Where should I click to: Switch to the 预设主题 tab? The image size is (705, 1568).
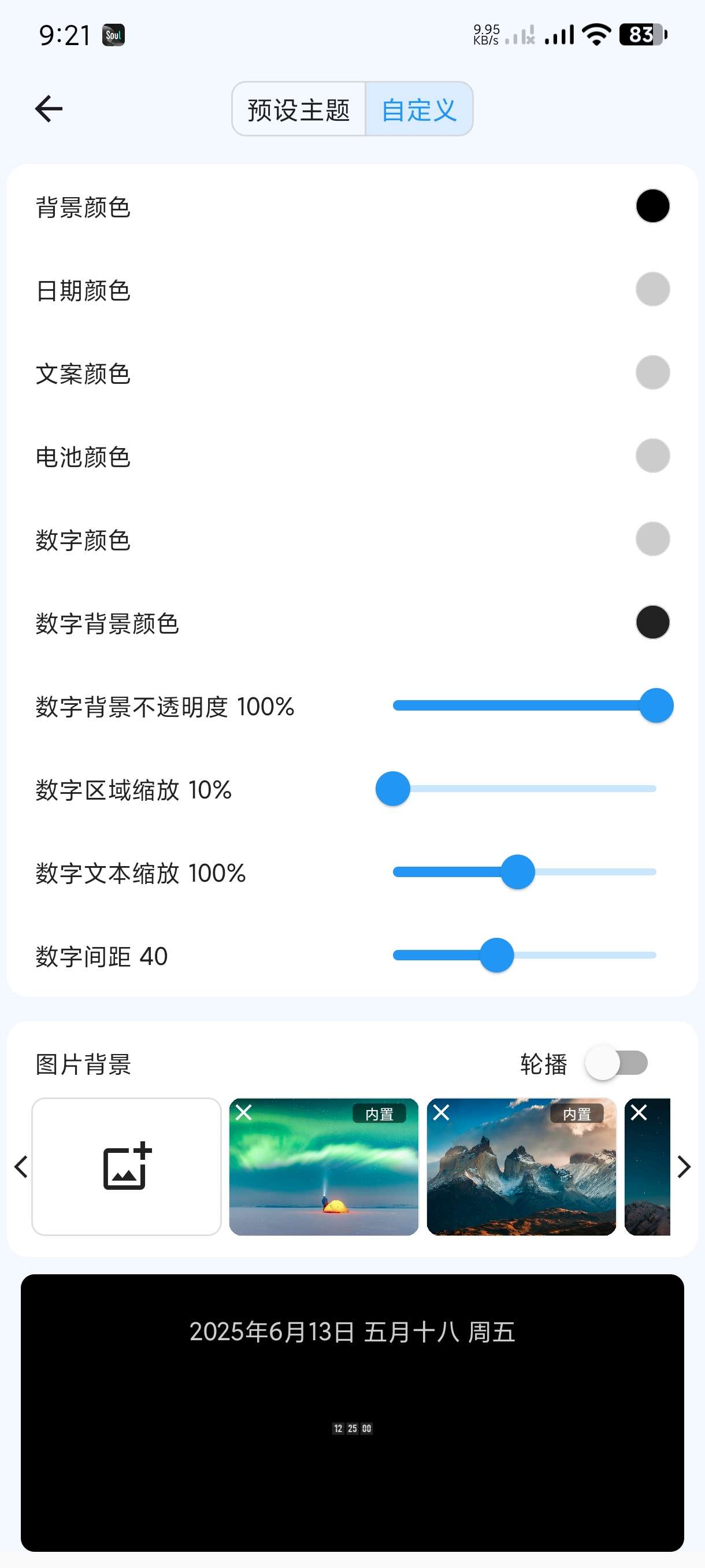pos(299,110)
